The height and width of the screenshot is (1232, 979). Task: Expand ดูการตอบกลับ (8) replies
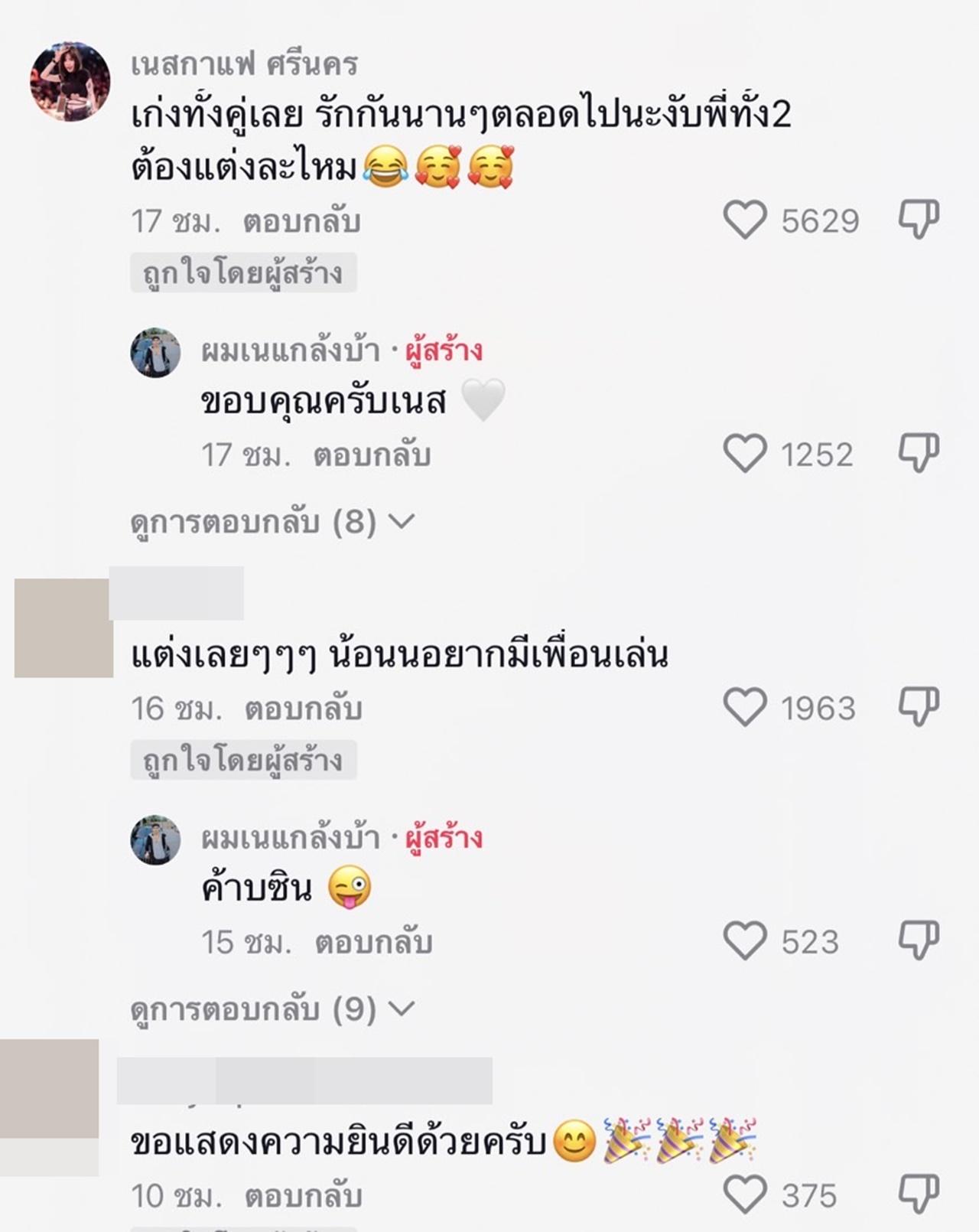coord(272,522)
